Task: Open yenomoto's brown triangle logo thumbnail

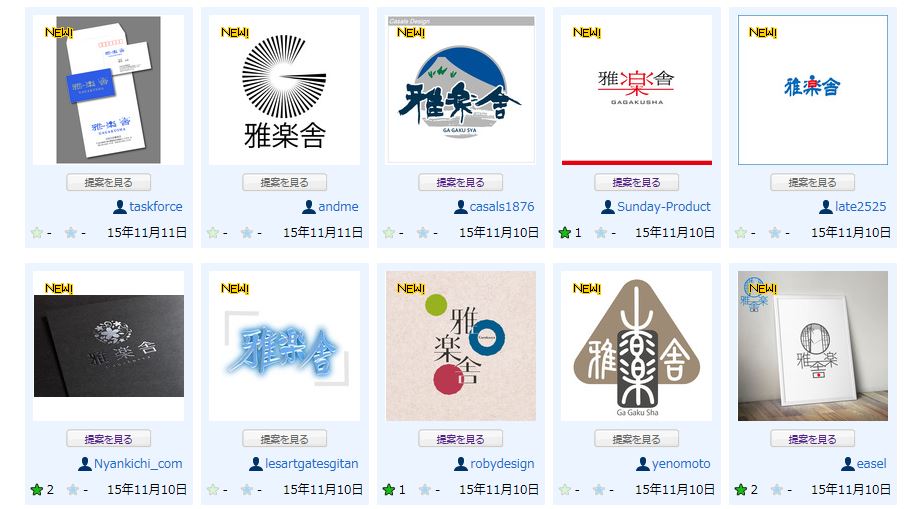Action: (x=636, y=346)
